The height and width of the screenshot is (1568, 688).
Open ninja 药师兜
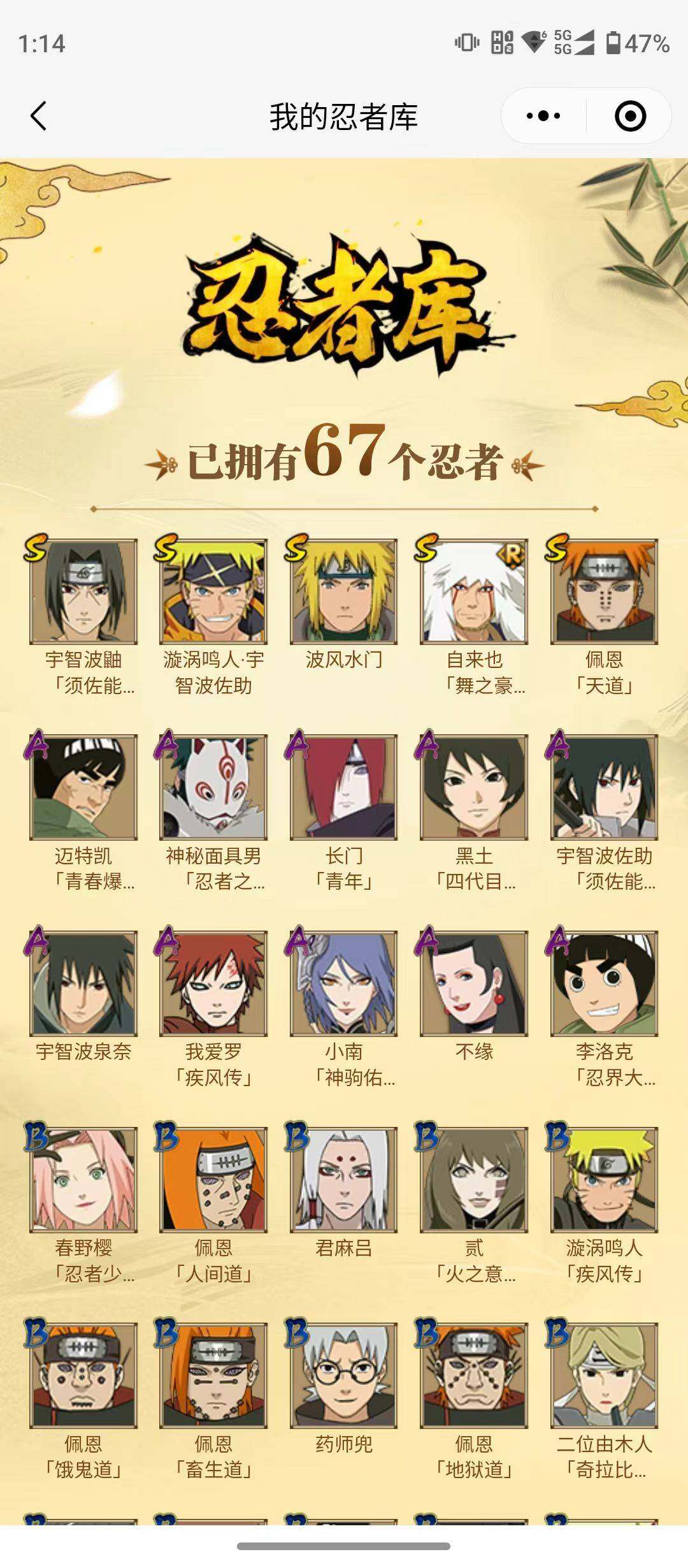343,1375
